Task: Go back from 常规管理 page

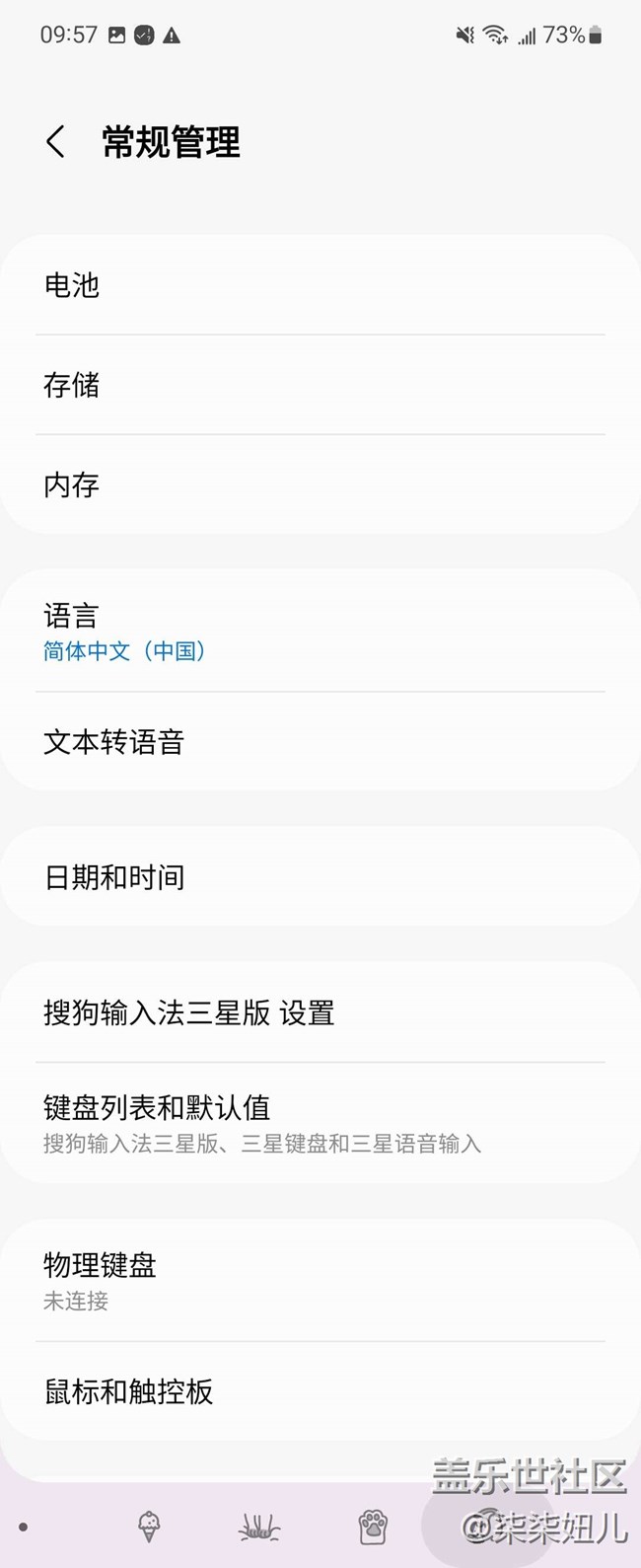Action: tap(56, 142)
